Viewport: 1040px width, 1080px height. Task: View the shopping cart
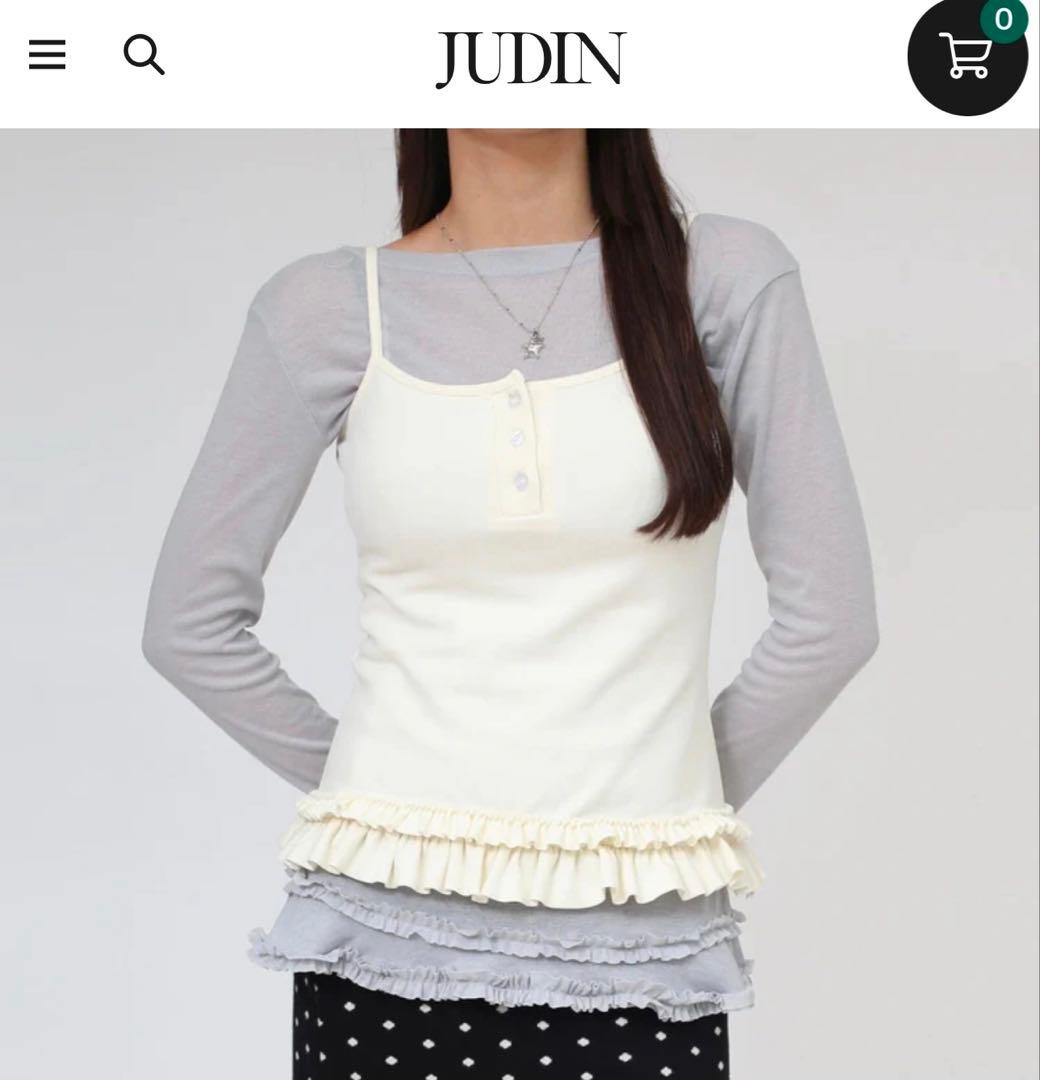coord(966,57)
